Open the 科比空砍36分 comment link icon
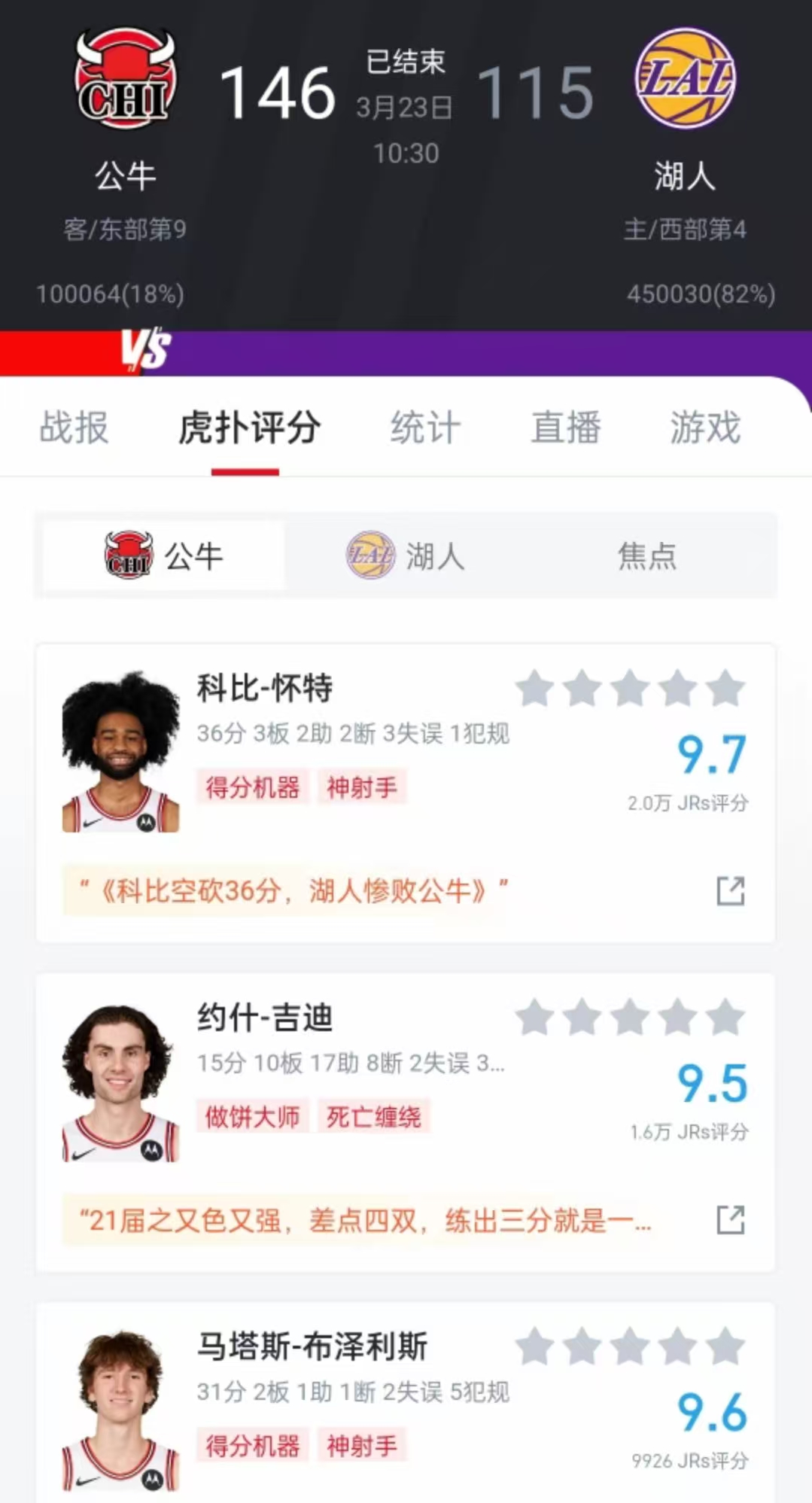Screen dimensions: 812x1503 tap(730, 891)
